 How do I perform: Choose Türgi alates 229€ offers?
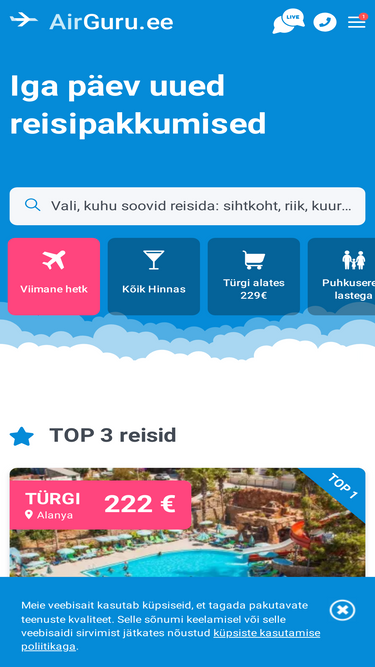[x=254, y=276]
